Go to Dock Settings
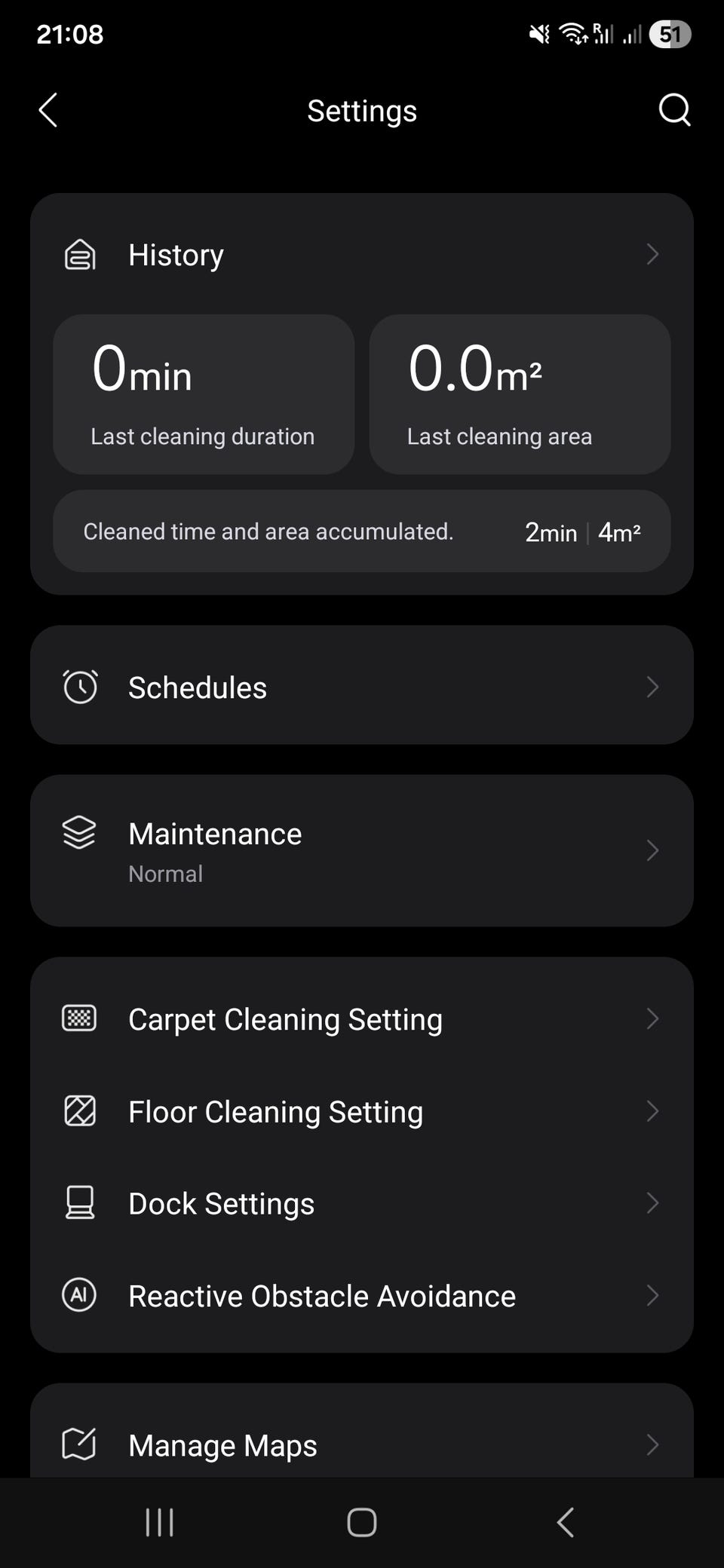The width and height of the screenshot is (724, 1568). (360, 1204)
